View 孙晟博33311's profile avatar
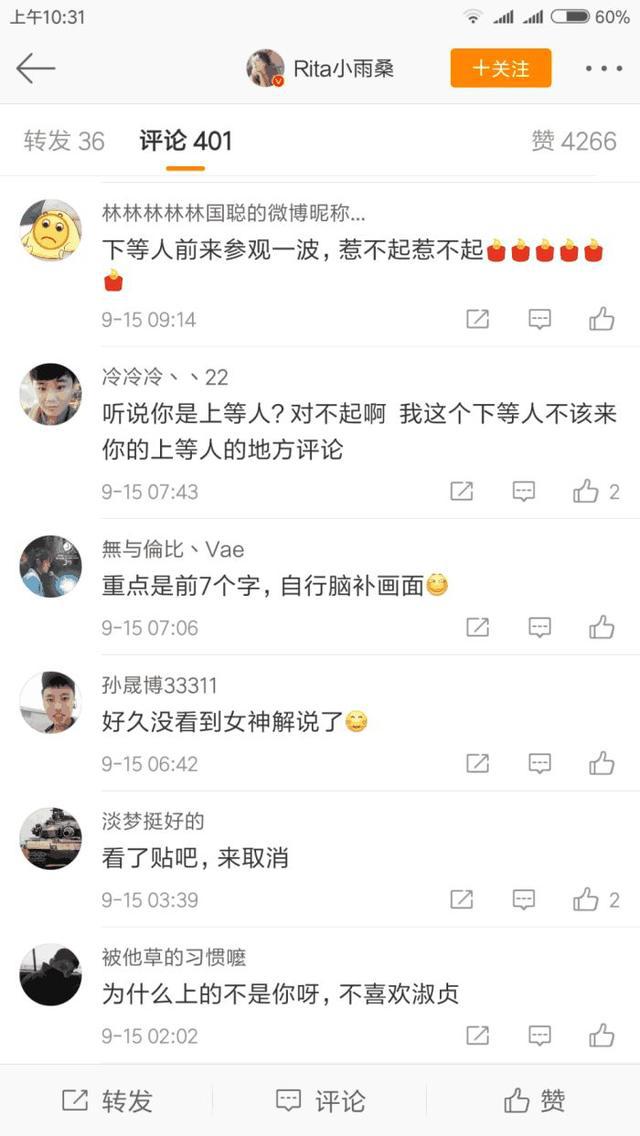The image size is (640, 1136). pyautogui.click(x=50, y=702)
